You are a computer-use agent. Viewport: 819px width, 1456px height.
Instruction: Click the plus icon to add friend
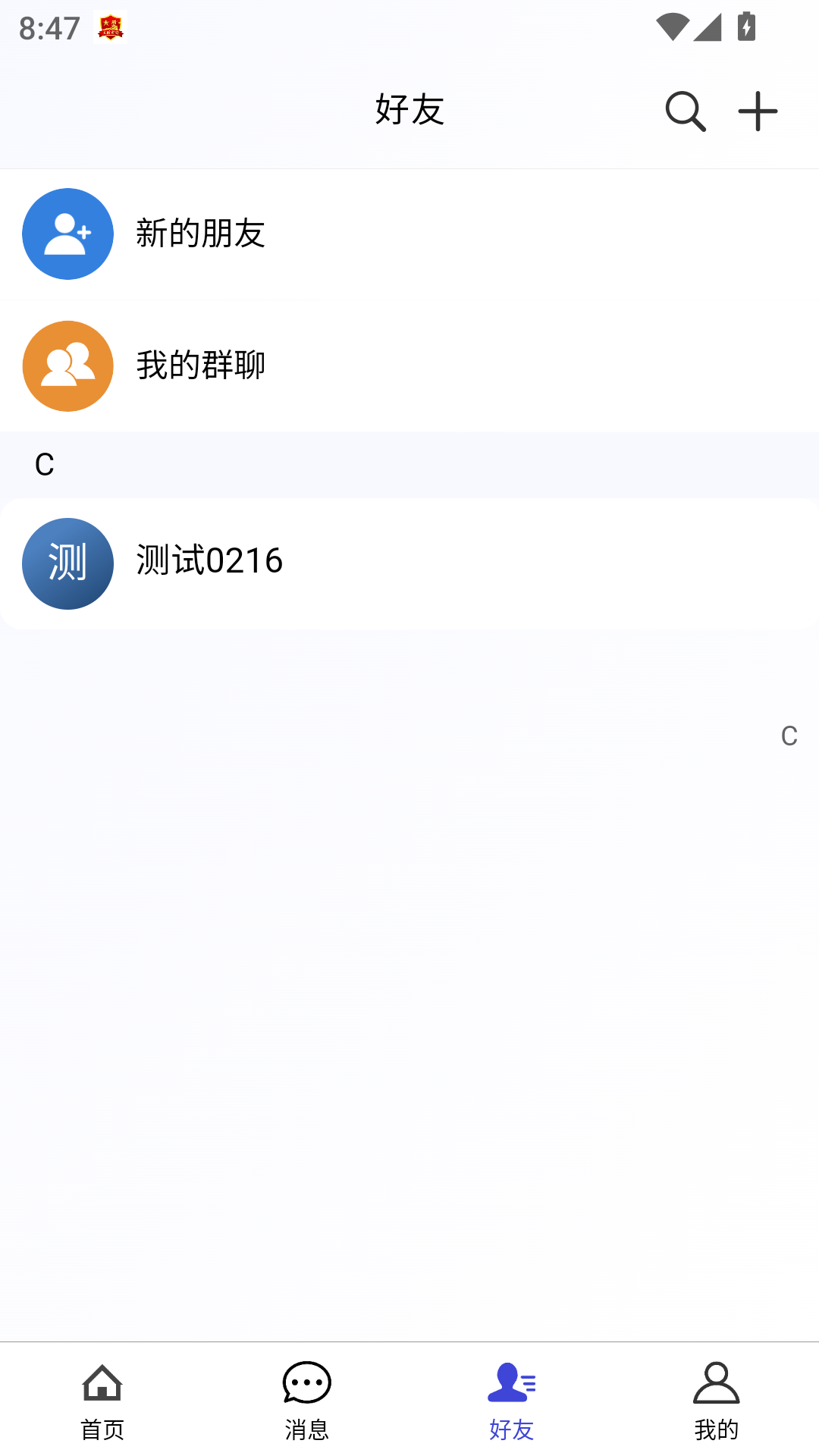click(758, 110)
